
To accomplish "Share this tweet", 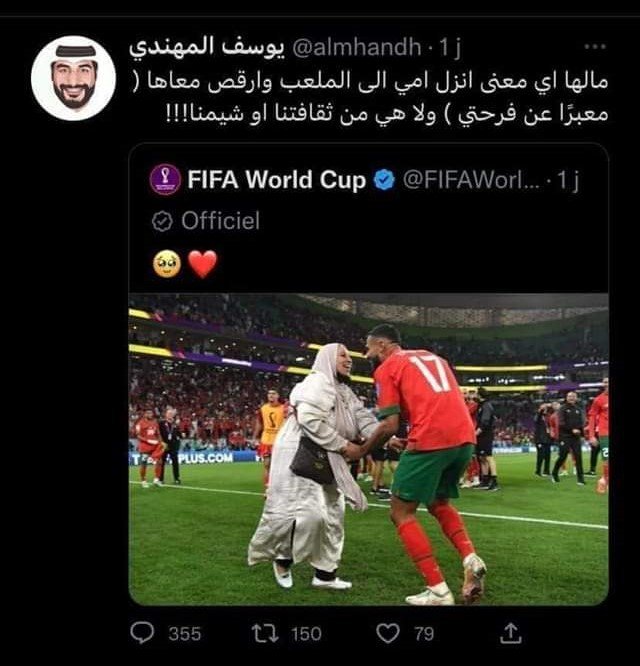I will (x=511, y=632).
